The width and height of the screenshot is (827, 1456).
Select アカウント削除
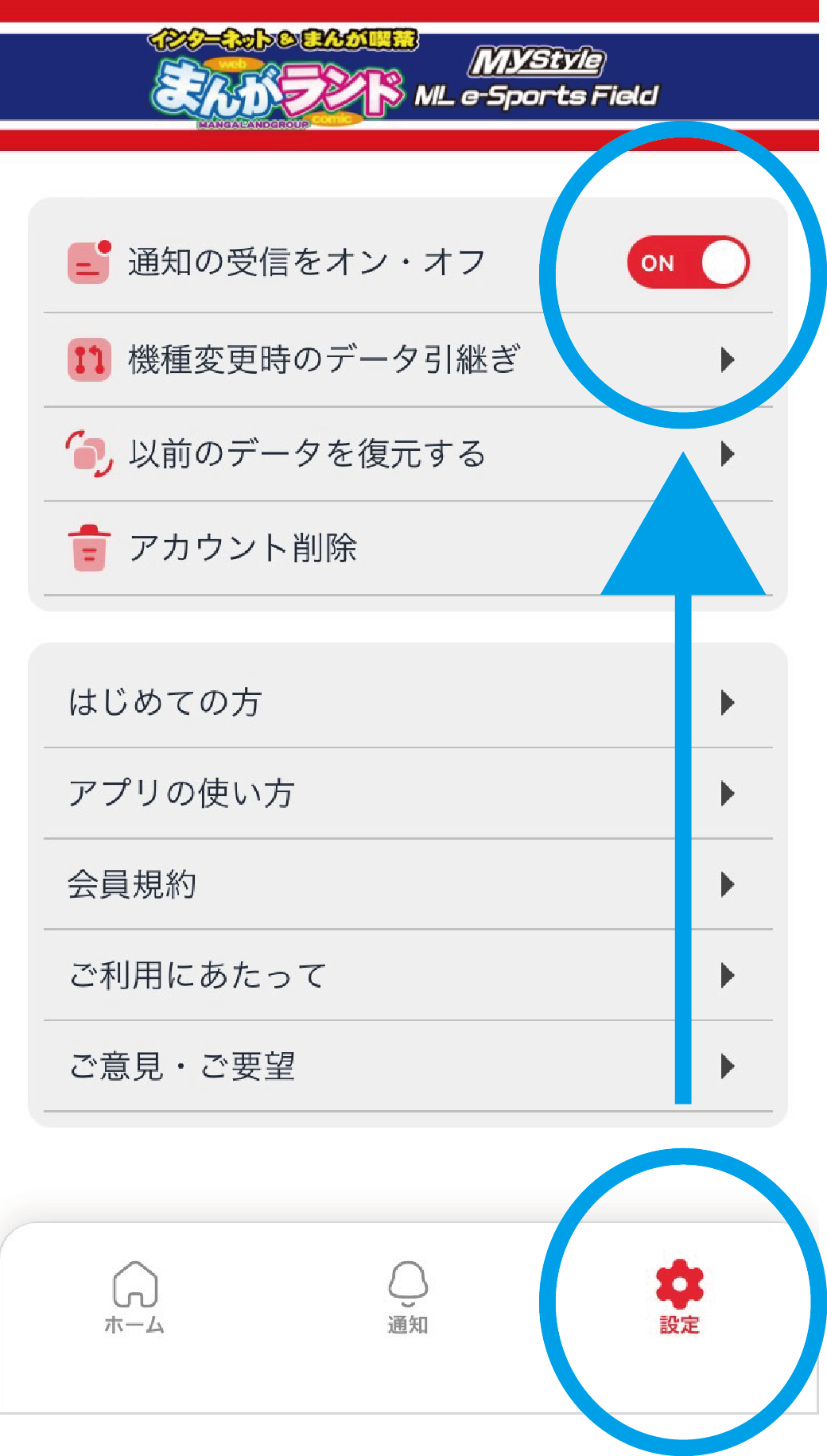click(x=243, y=548)
